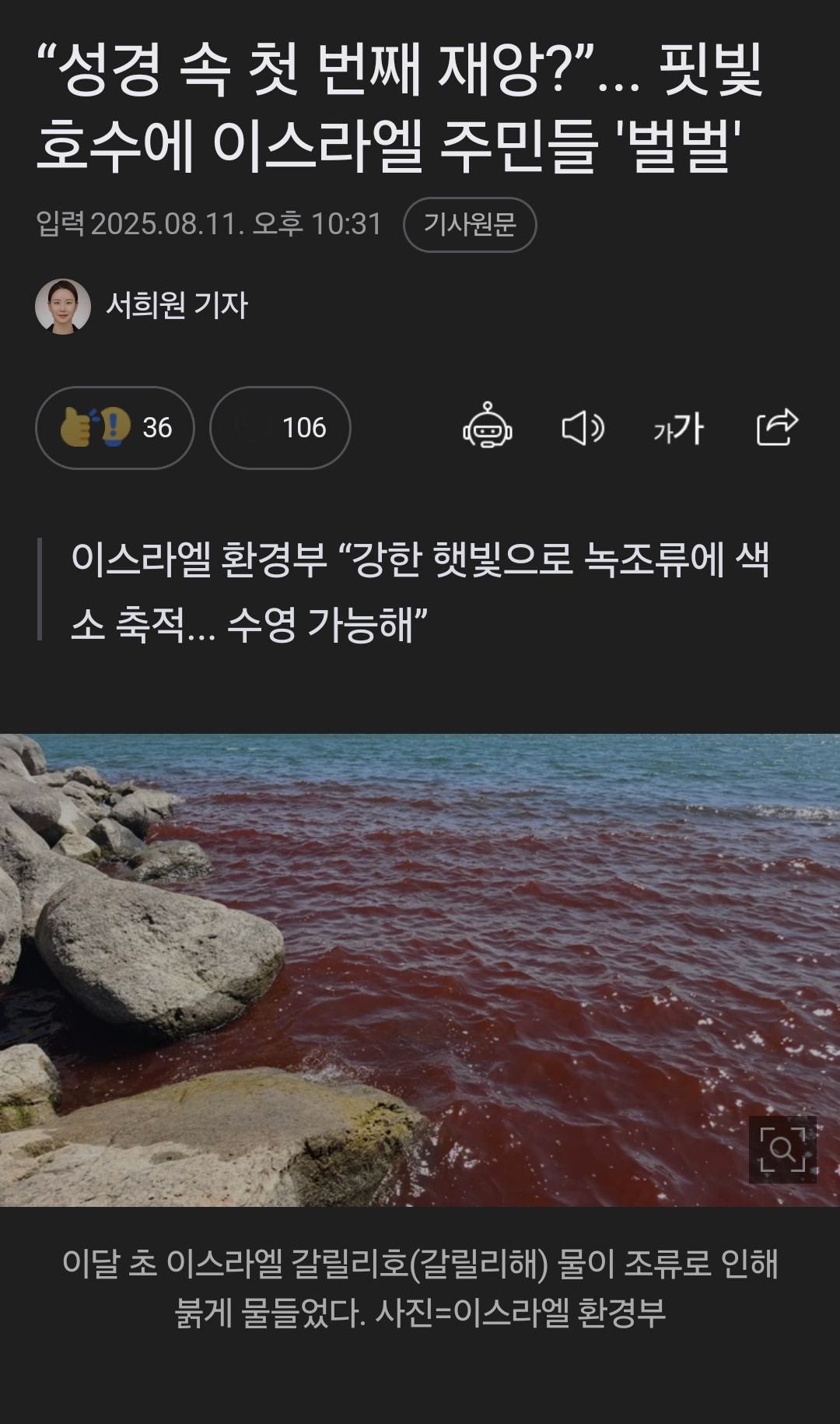The width and height of the screenshot is (840, 1424).
Task: Share this article
Action: pyautogui.click(x=776, y=427)
